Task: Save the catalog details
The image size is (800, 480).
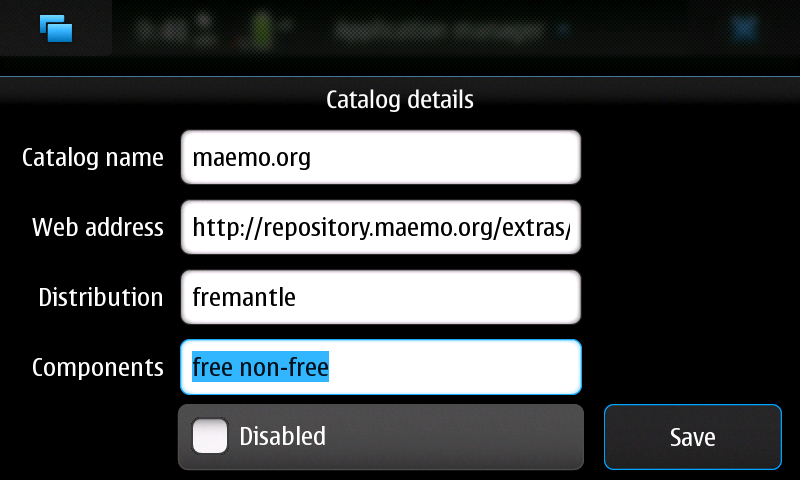Action: coord(692,437)
